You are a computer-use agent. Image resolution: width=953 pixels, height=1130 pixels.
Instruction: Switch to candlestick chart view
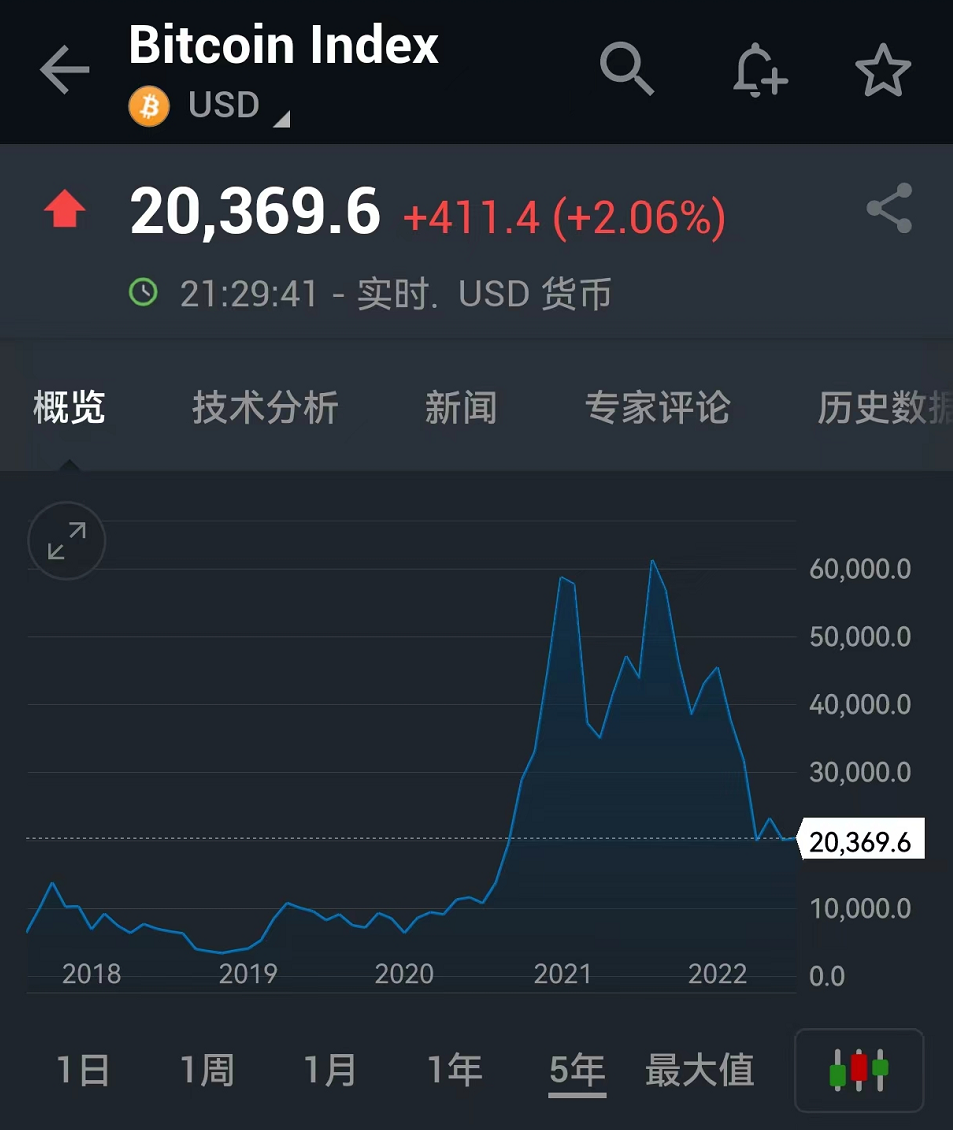click(859, 1070)
